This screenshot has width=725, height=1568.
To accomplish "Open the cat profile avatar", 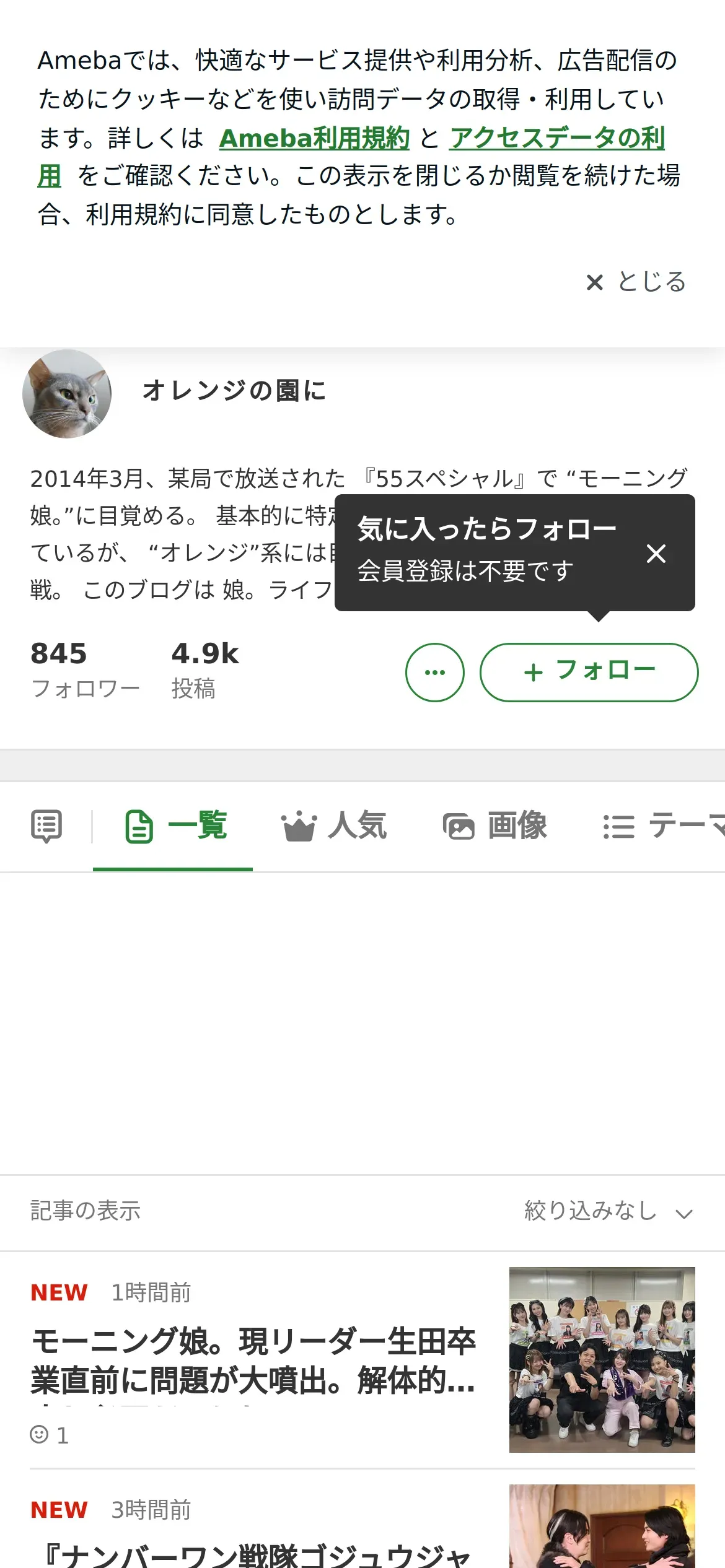I will coord(67,394).
